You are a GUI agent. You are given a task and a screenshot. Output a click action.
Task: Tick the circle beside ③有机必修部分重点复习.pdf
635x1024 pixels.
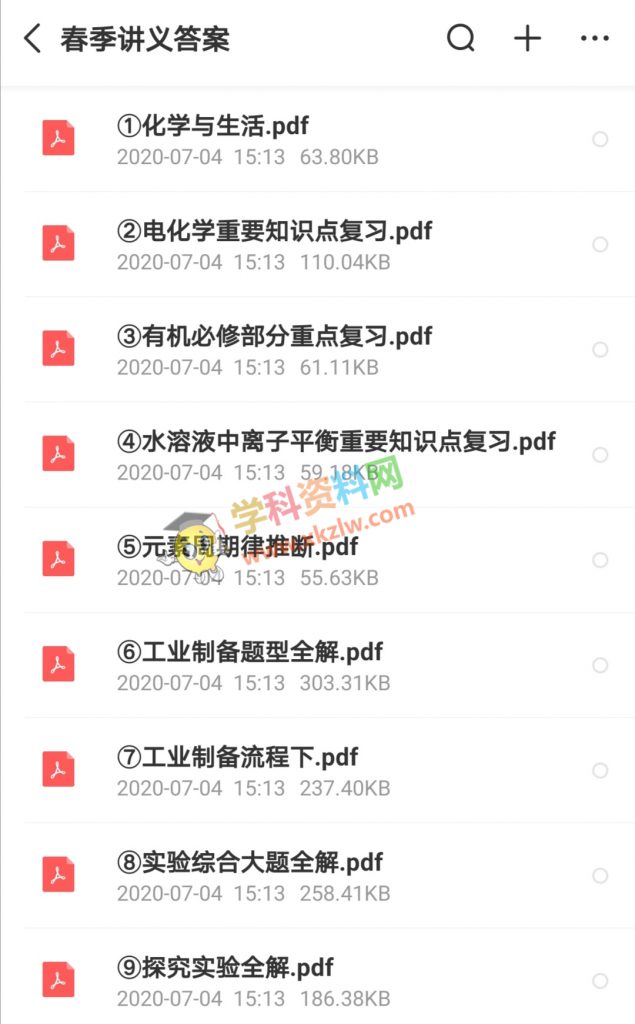click(x=600, y=349)
